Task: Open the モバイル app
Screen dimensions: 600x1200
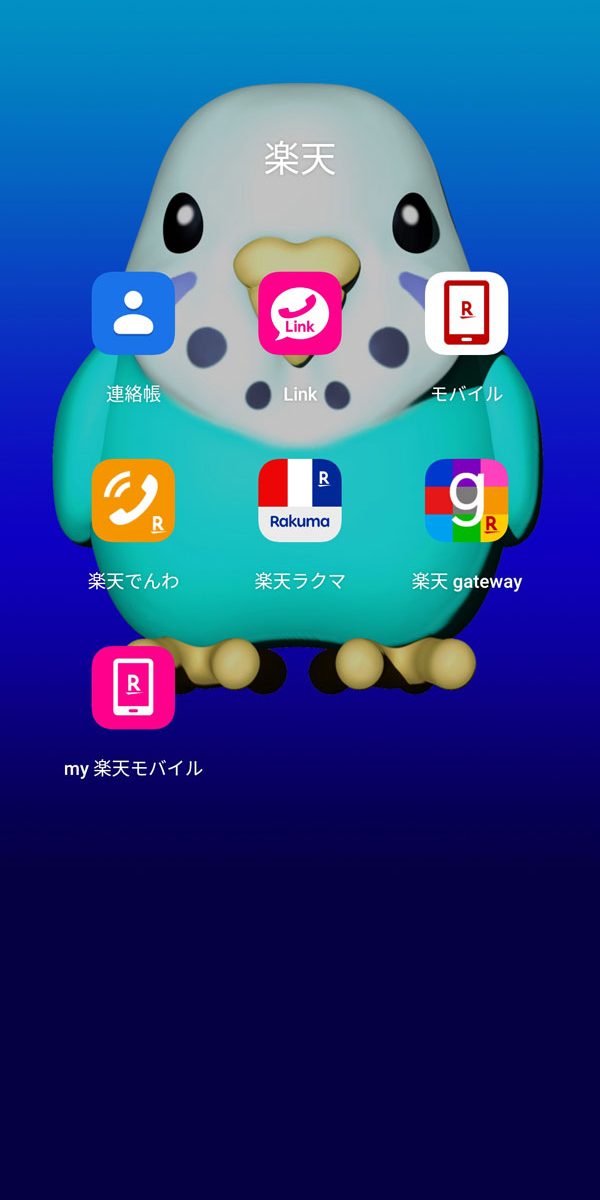Action: click(x=466, y=314)
